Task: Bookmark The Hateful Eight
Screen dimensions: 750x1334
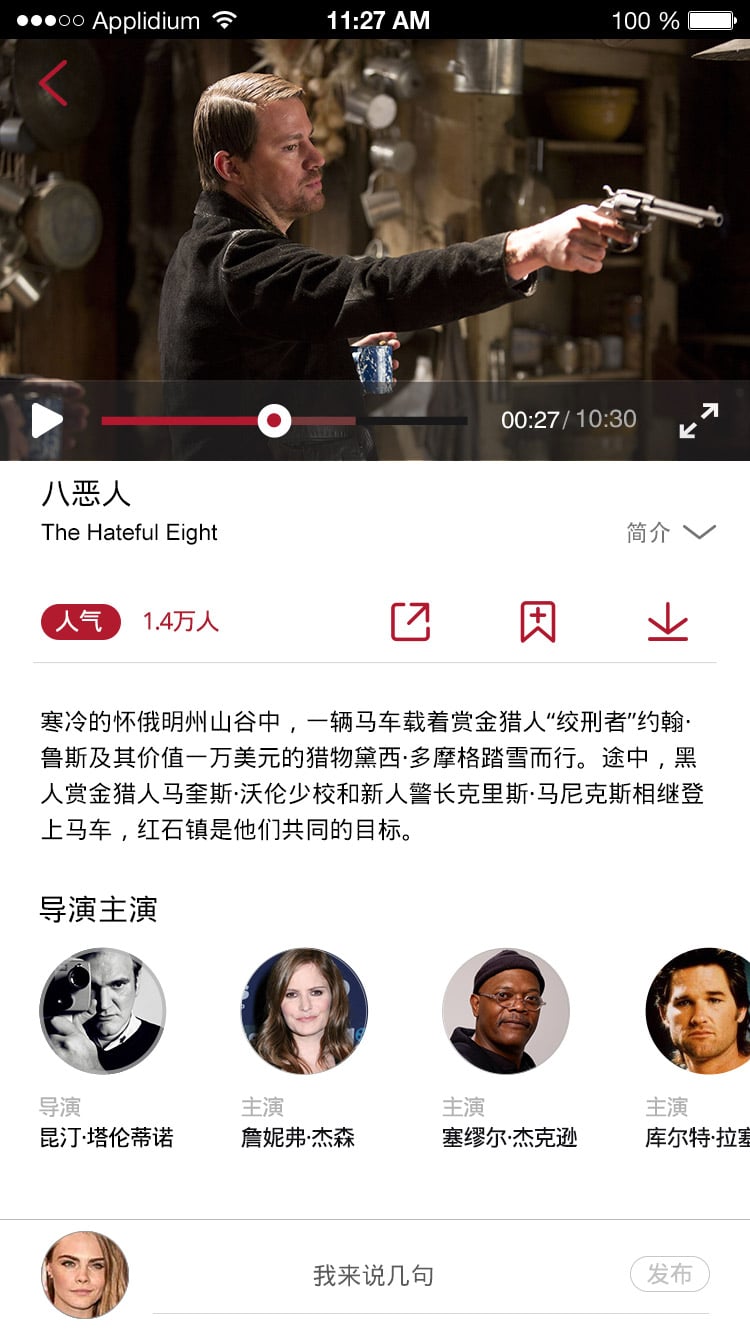Action: (x=538, y=621)
